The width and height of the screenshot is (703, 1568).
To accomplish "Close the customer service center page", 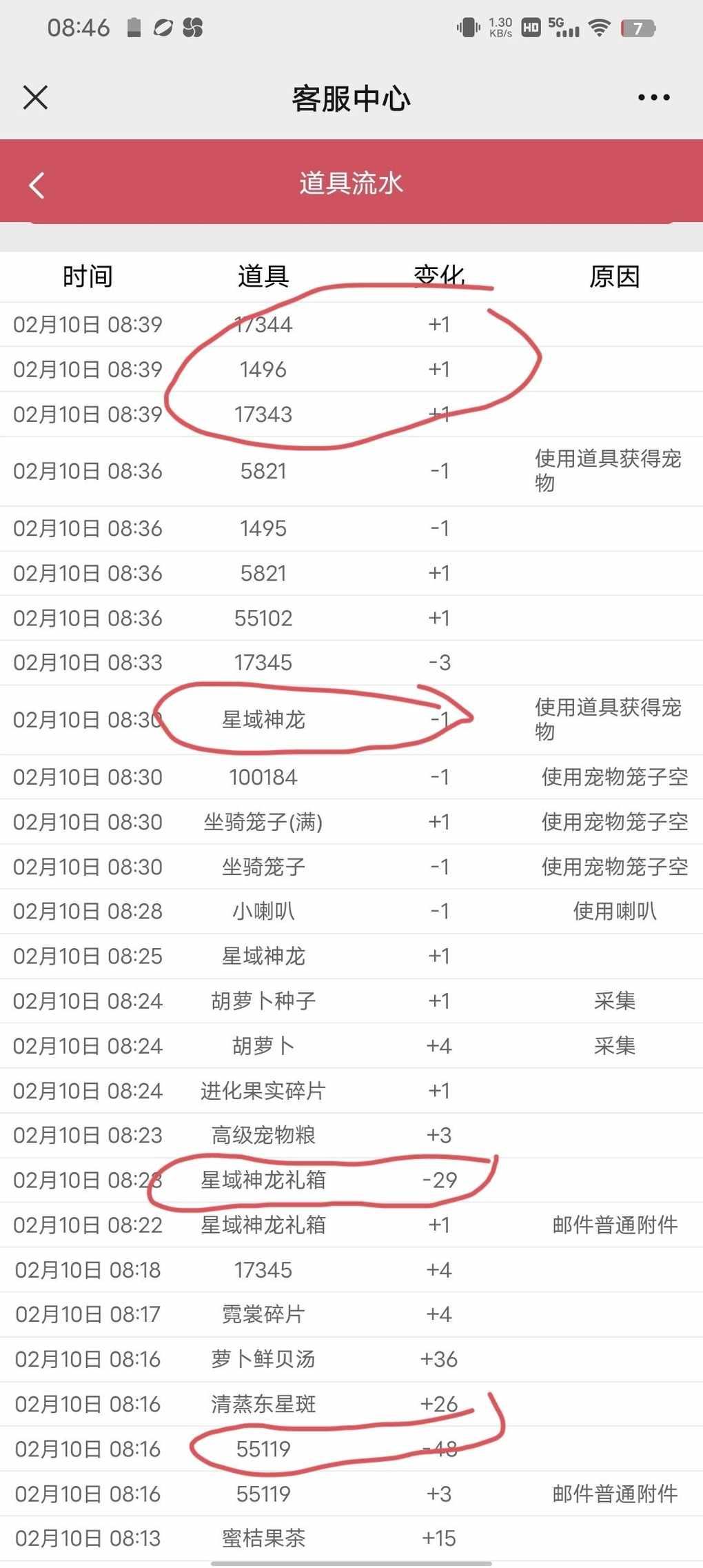I will pos(35,97).
